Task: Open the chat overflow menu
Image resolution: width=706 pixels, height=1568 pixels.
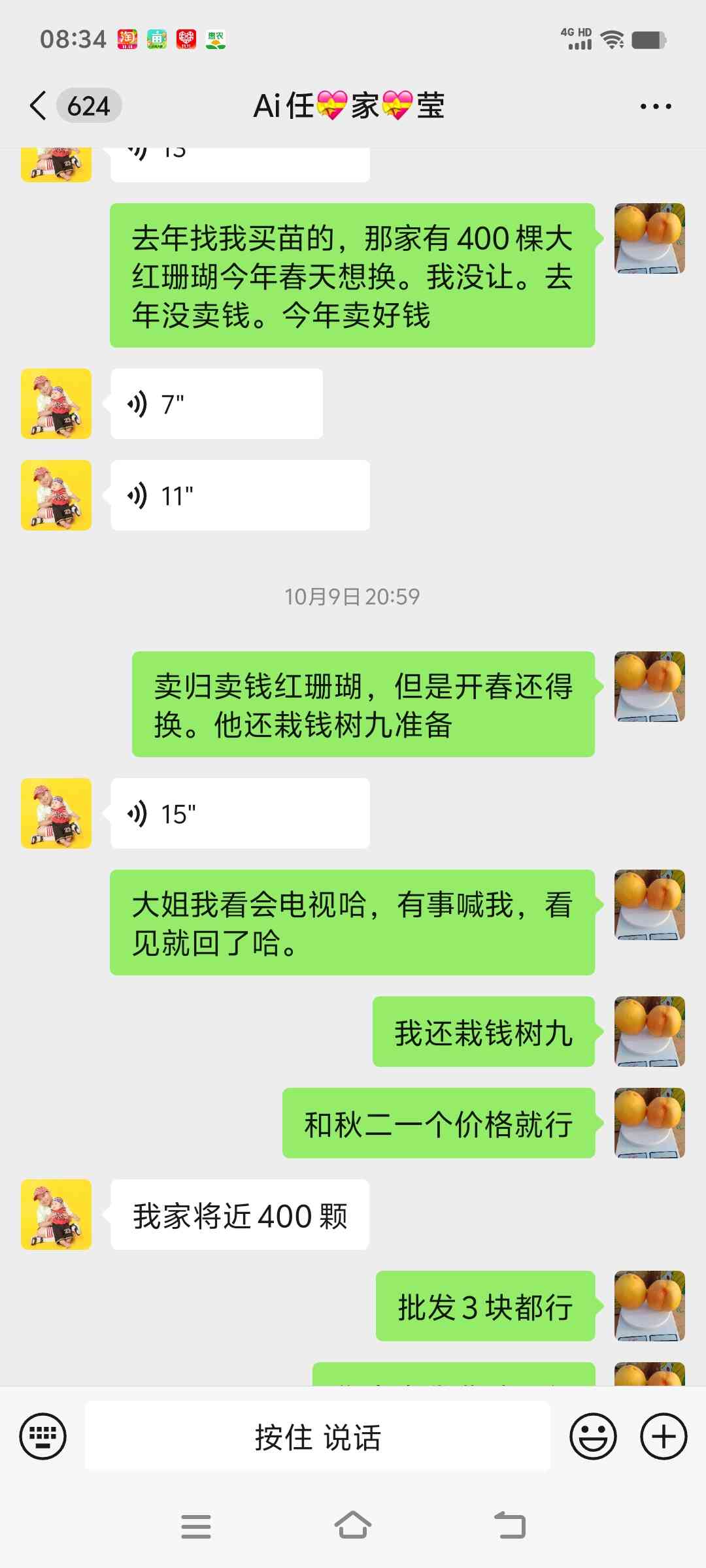Action: coord(655,106)
